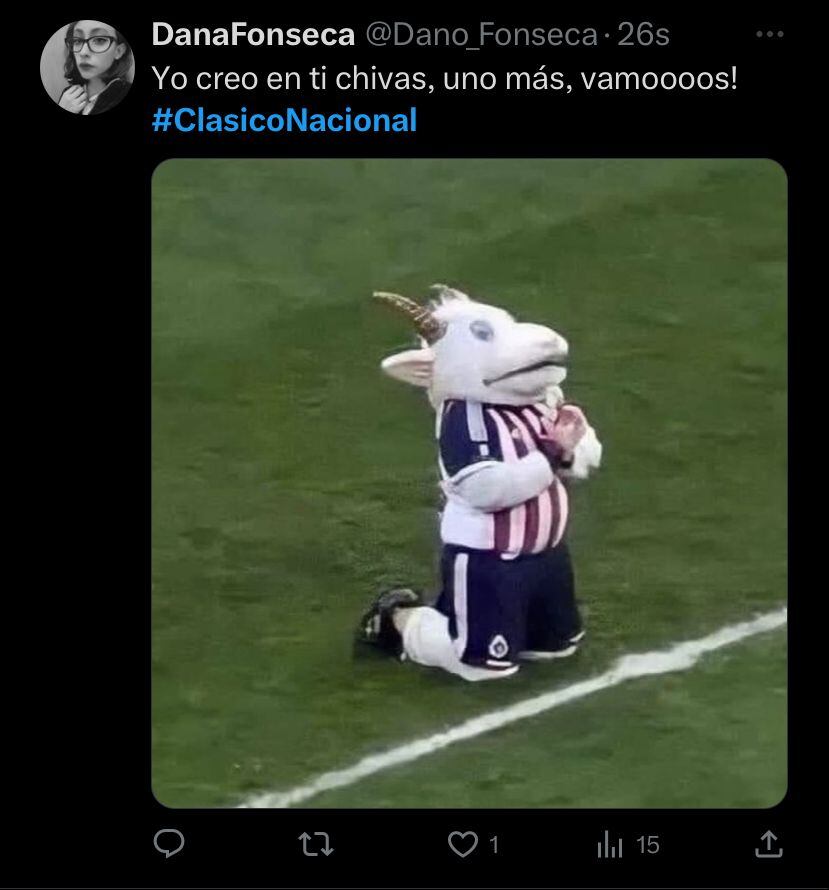Share this tweet
The height and width of the screenshot is (890, 829).
click(x=768, y=844)
